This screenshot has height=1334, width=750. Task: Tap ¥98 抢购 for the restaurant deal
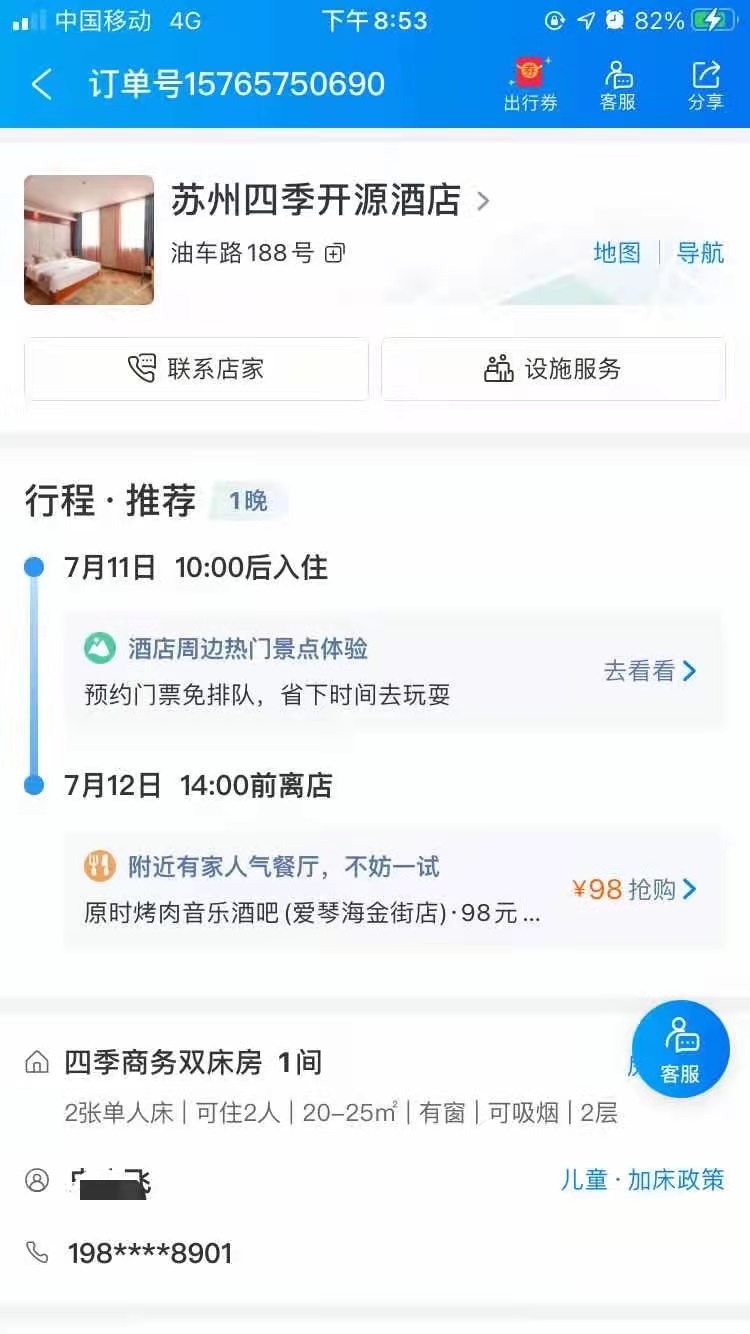[x=634, y=889]
